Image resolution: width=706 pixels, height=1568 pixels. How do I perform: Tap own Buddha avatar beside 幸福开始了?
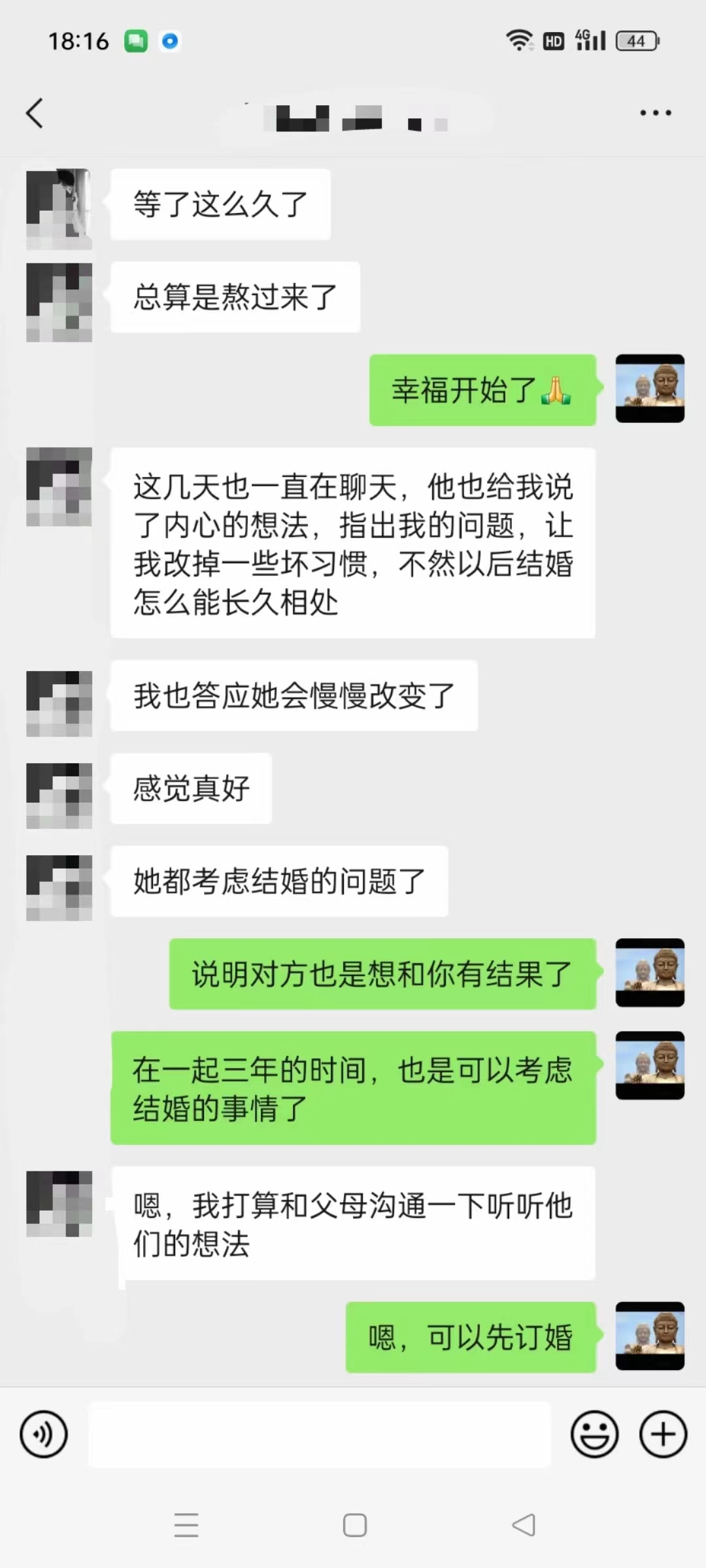pyautogui.click(x=650, y=389)
